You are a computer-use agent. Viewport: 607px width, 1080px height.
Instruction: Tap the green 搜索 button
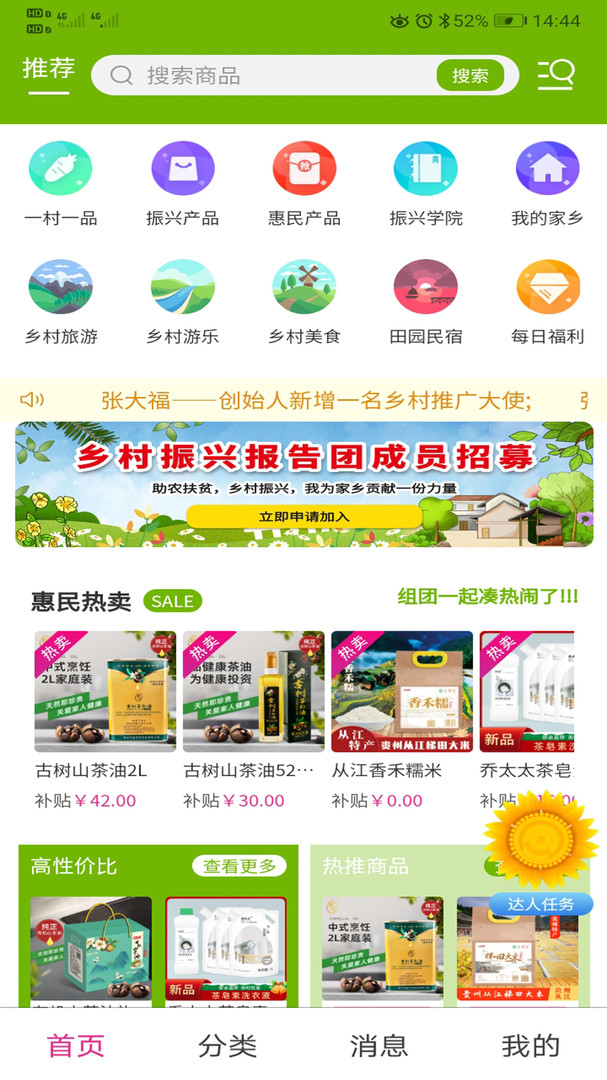(470, 75)
